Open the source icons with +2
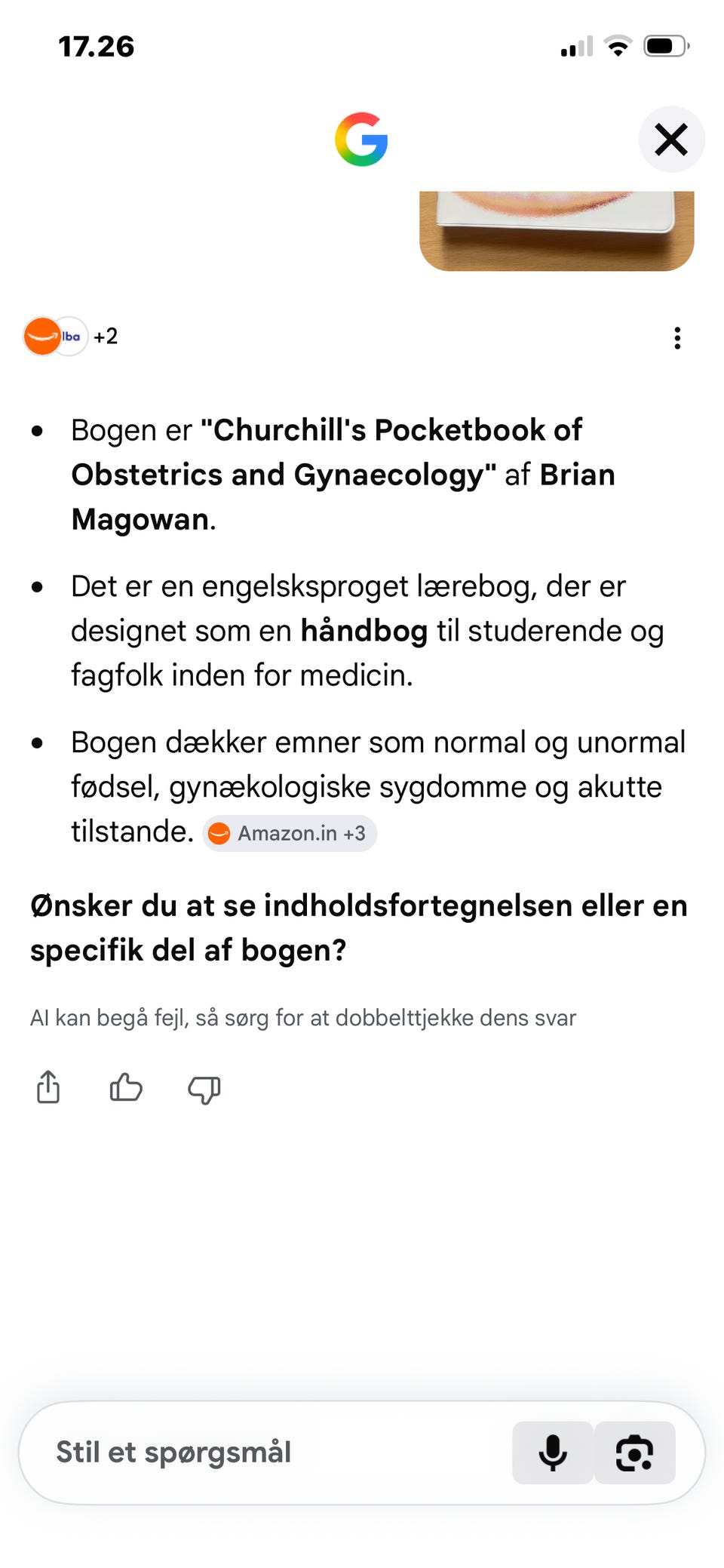Image resolution: width=724 pixels, height=1568 pixels. click(x=71, y=337)
